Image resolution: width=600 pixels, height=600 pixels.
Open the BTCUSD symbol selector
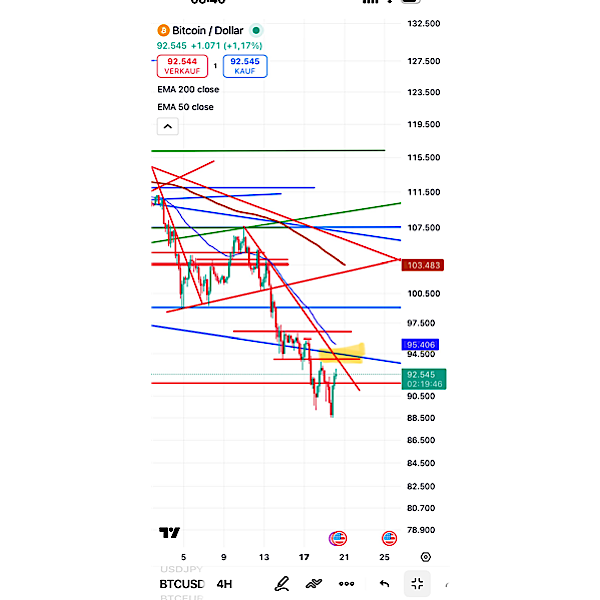click(x=181, y=584)
